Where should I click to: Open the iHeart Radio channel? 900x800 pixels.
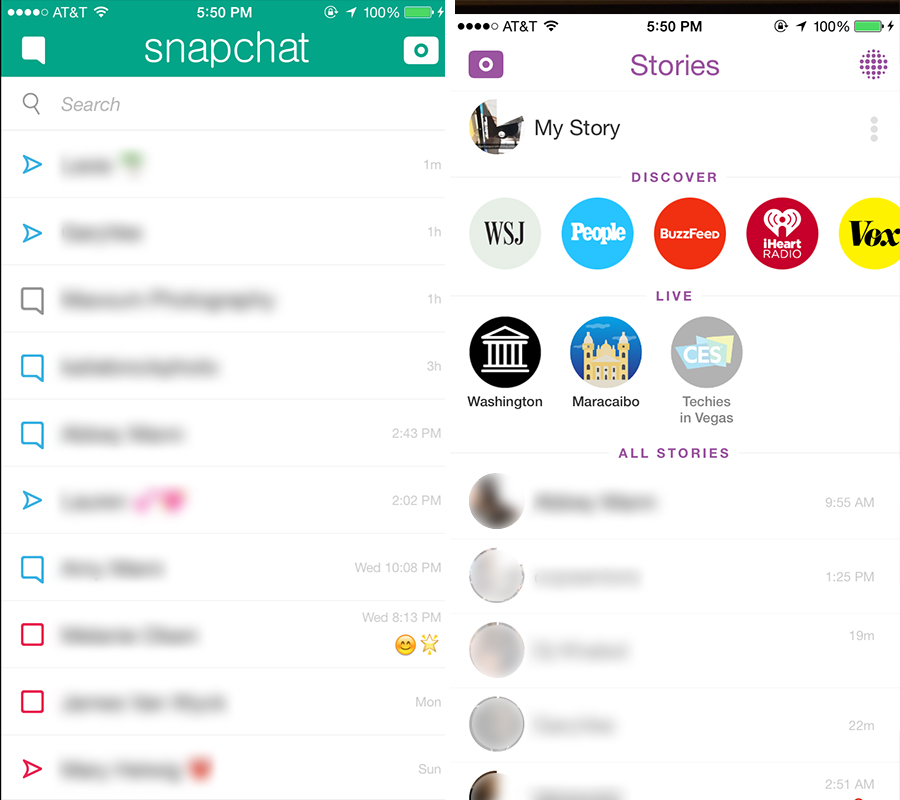pos(782,234)
